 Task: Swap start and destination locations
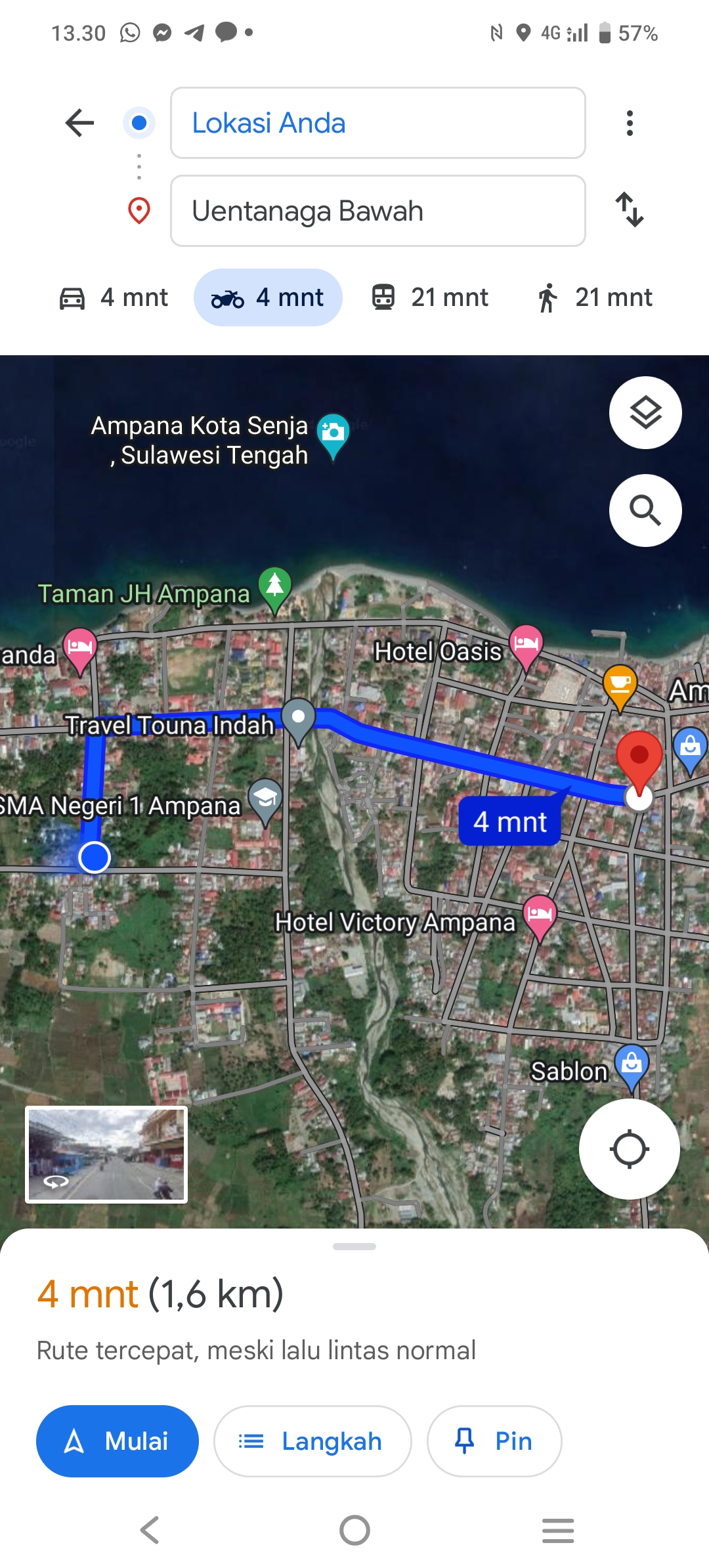click(630, 210)
